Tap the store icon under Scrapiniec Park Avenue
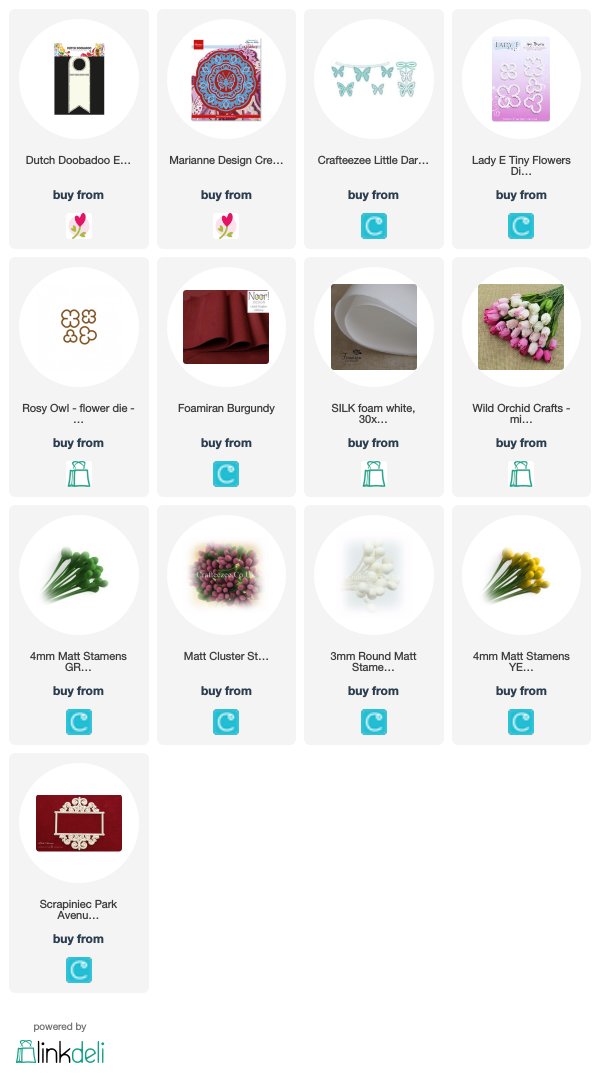 pyautogui.click(x=79, y=970)
